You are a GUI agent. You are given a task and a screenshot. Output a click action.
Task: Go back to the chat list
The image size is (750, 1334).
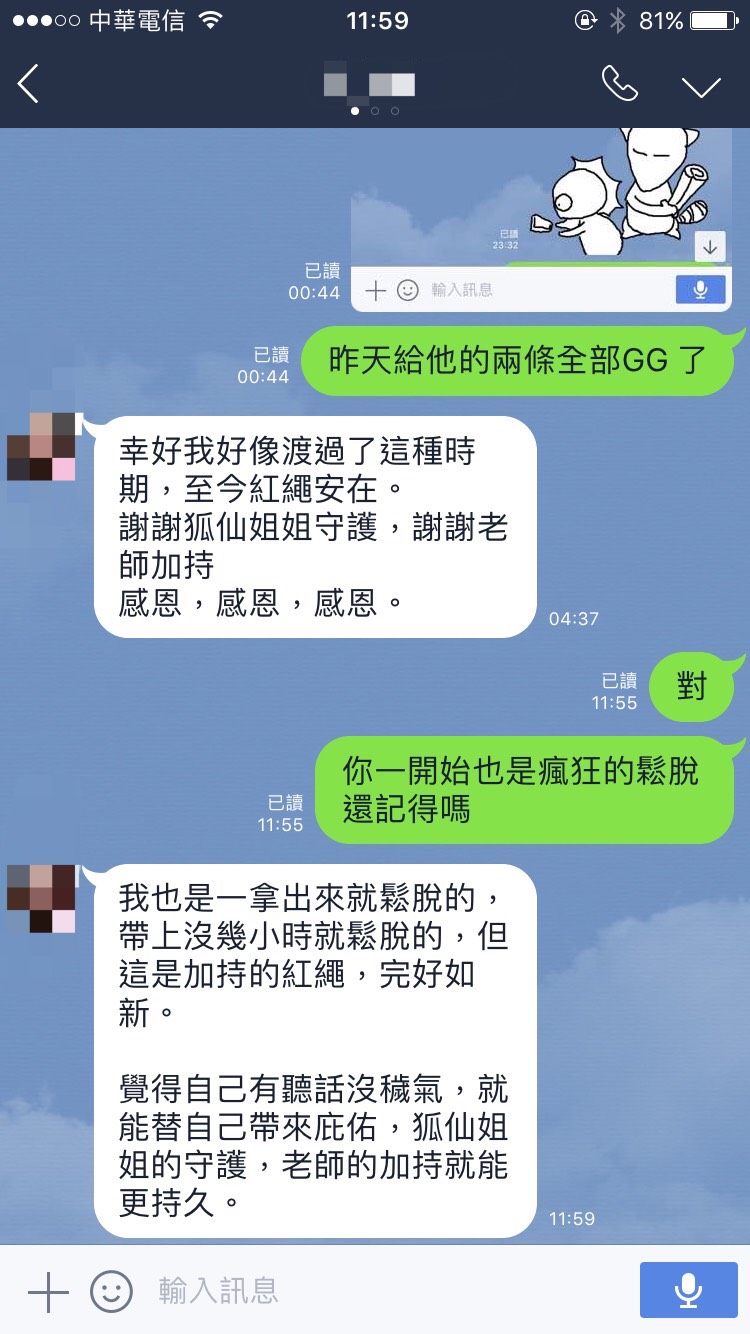tap(28, 84)
